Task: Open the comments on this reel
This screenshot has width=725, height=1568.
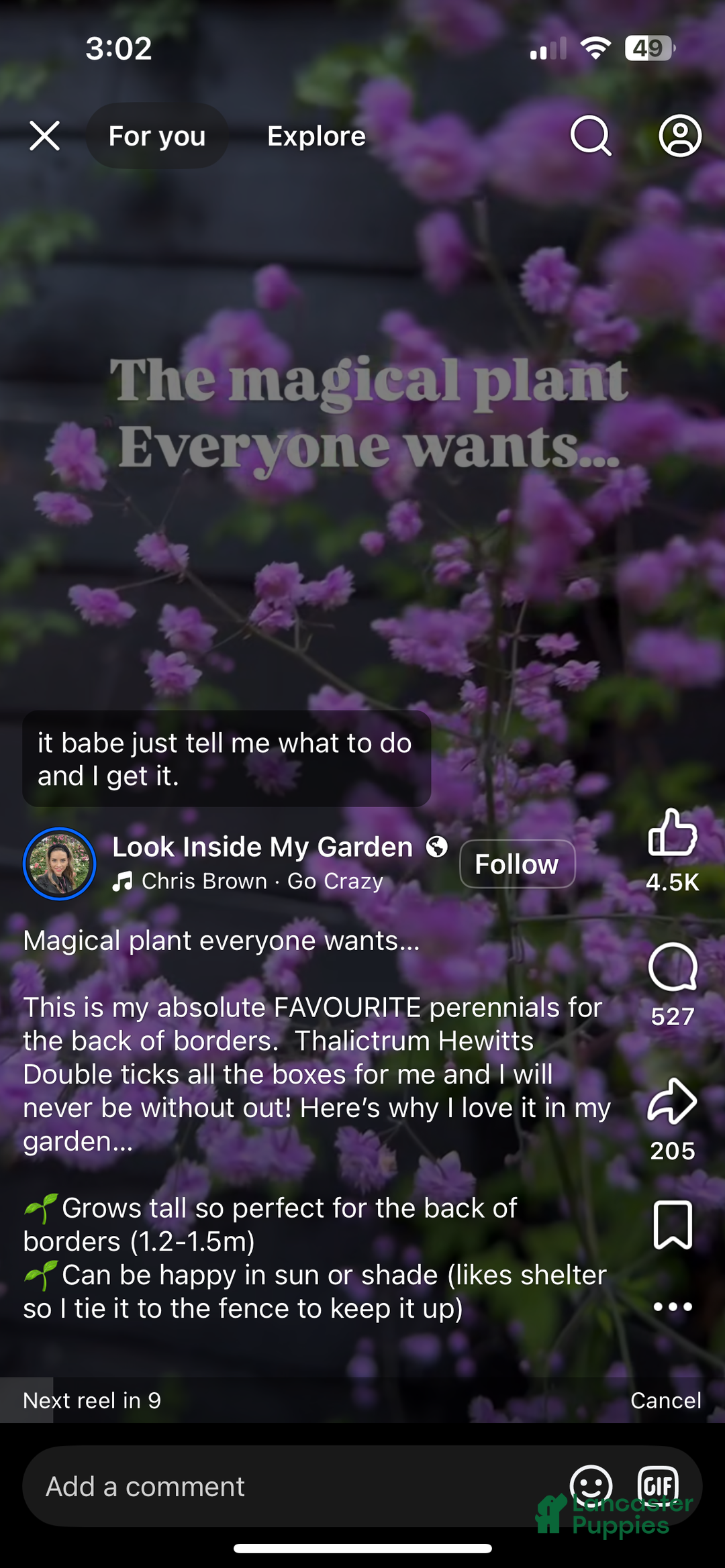Action: pyautogui.click(x=673, y=968)
